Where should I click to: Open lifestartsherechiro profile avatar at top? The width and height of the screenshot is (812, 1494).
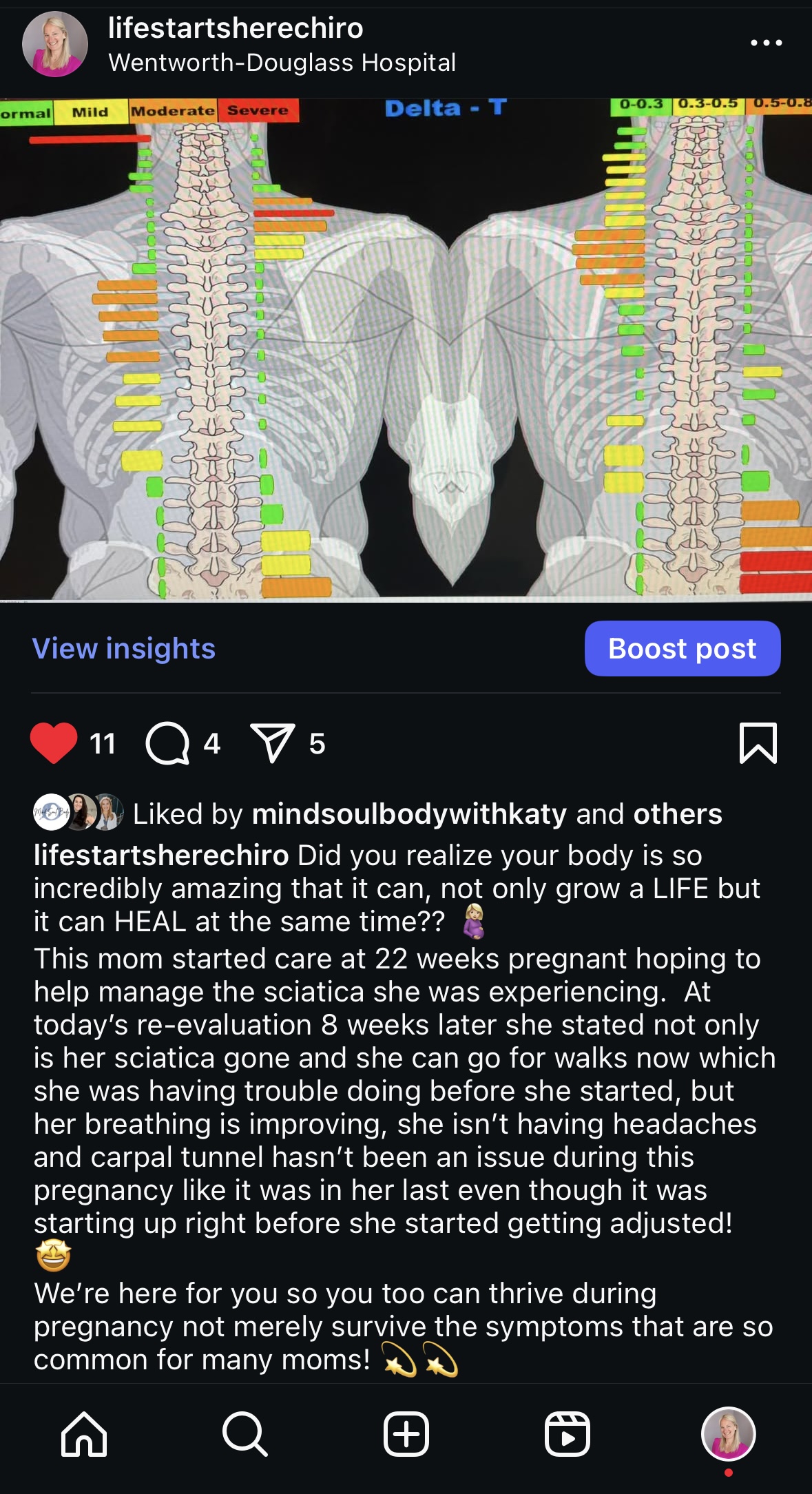click(x=55, y=44)
